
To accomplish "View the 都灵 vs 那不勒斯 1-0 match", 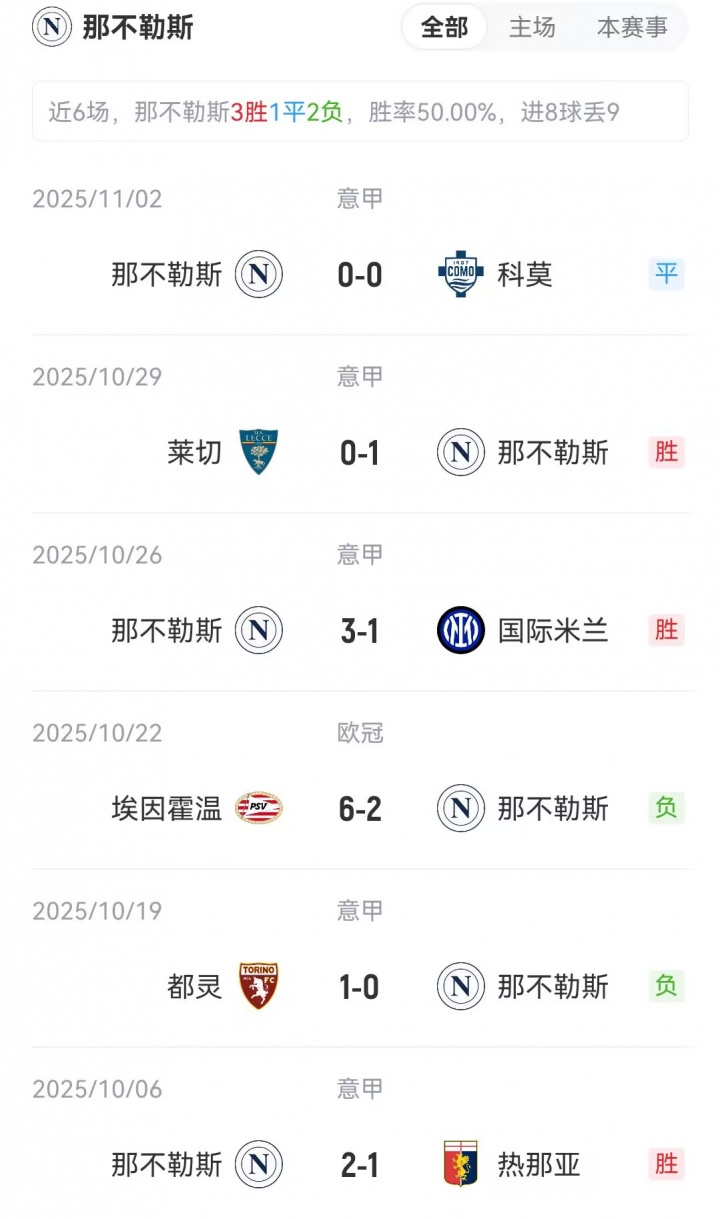I will 360,986.
